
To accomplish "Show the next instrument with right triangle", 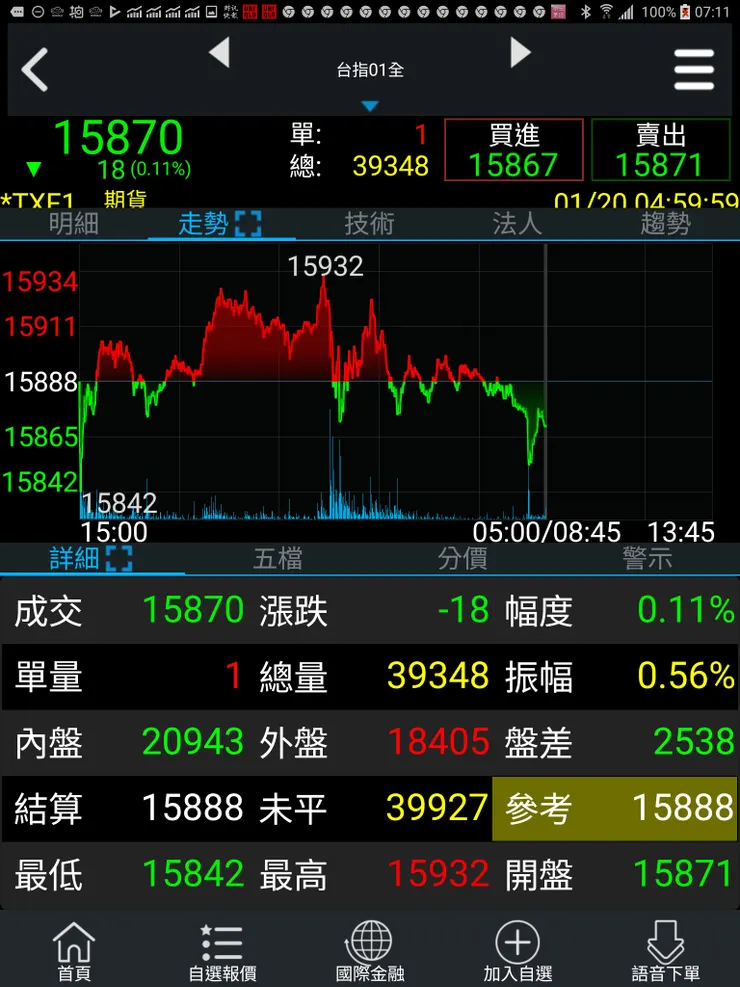I will tap(520, 53).
